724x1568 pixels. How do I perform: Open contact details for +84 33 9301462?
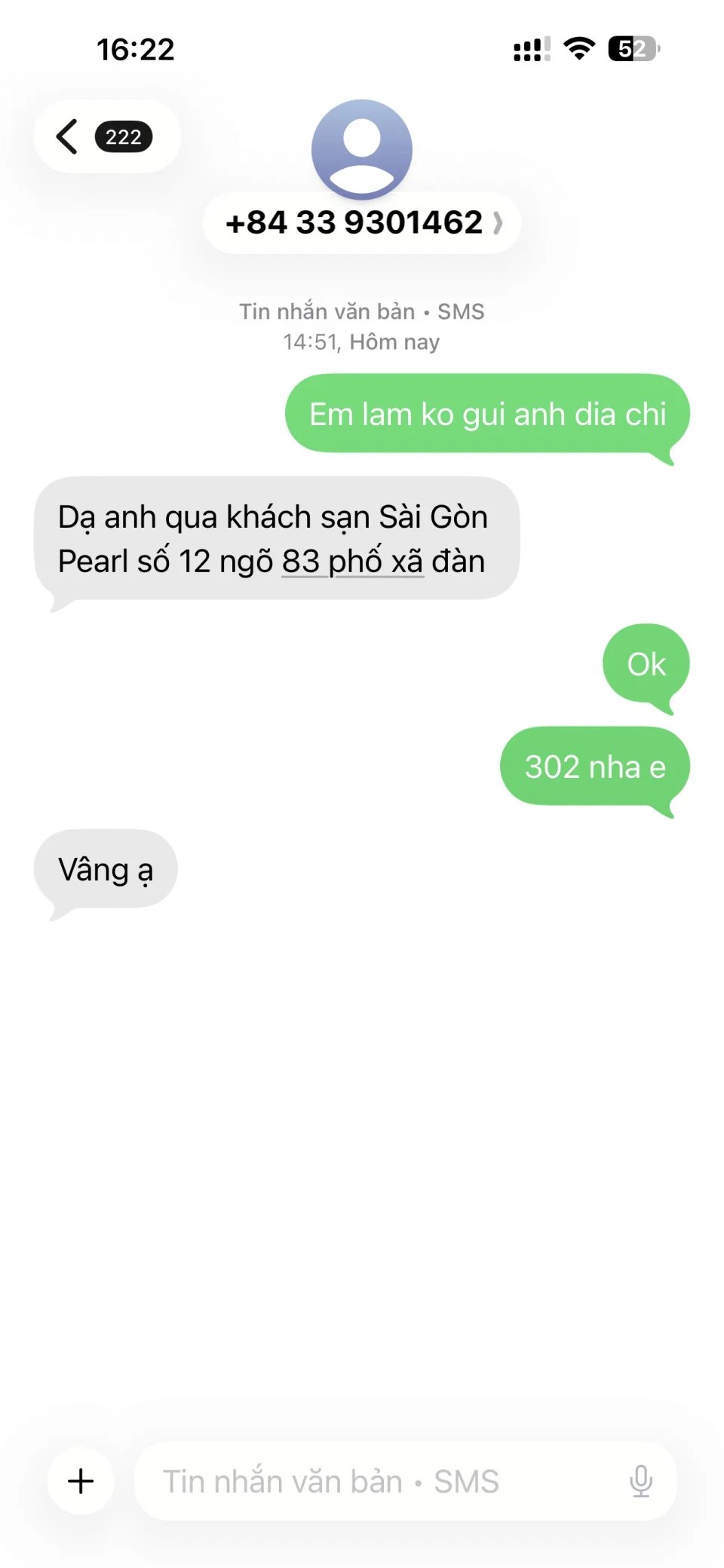pyautogui.click(x=362, y=222)
